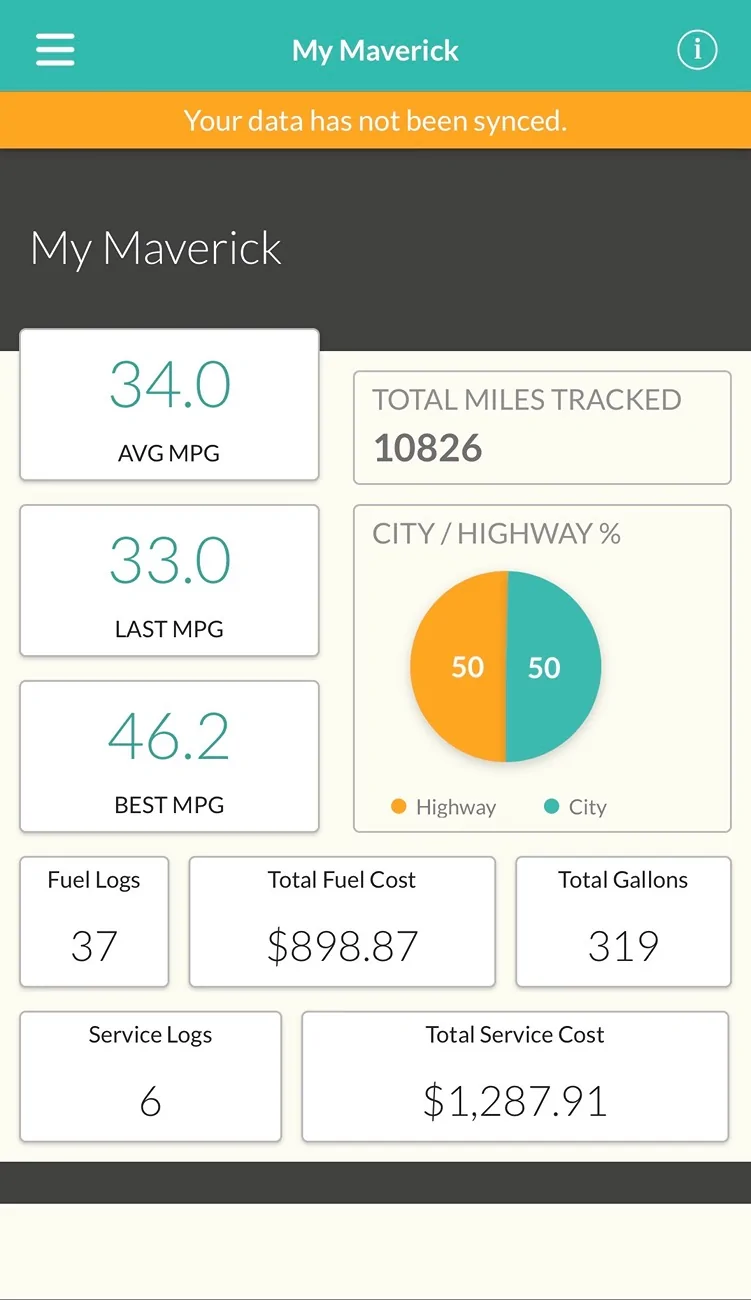Open the AVG MPG card

coord(169,405)
